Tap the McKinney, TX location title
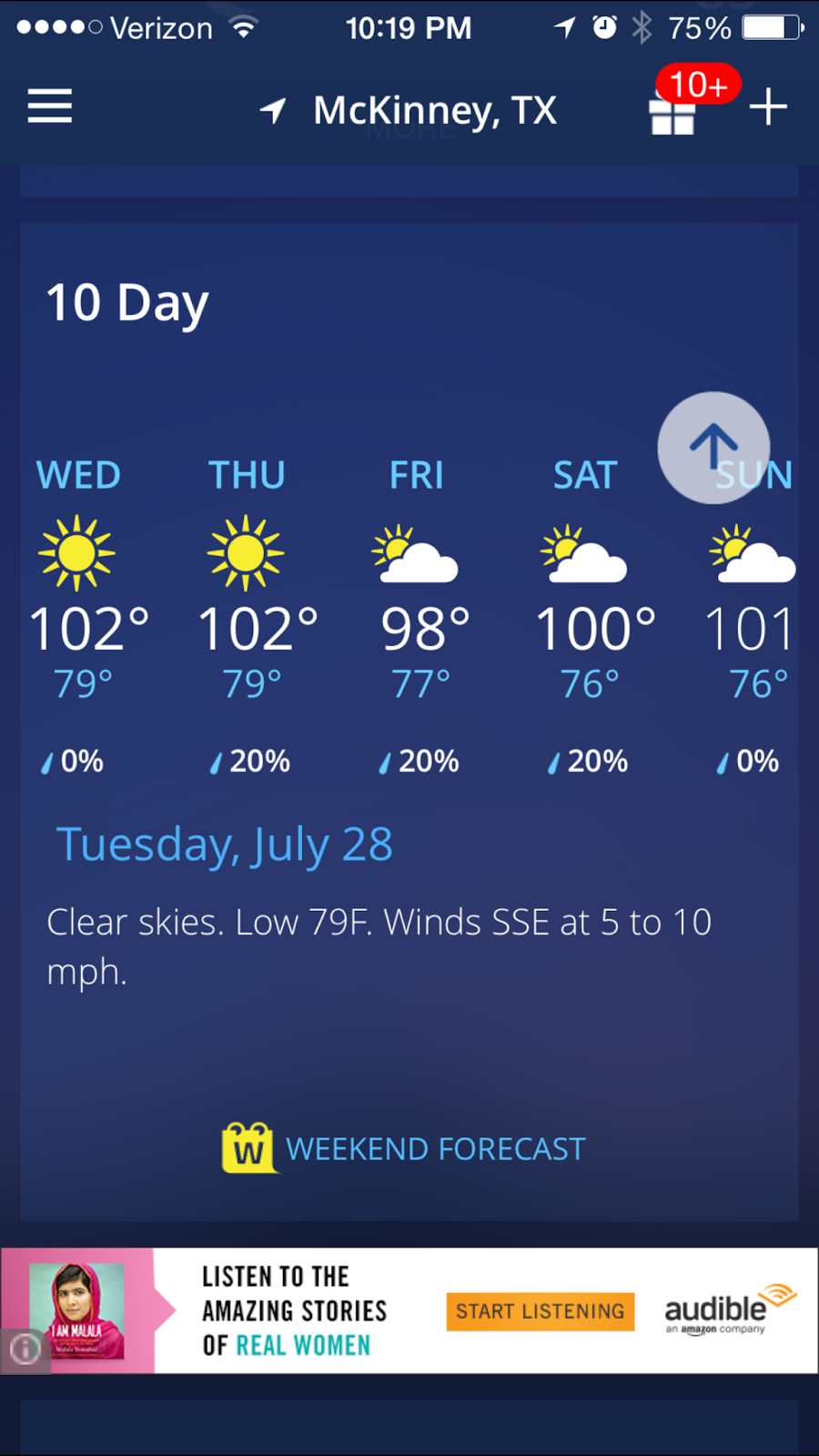The height and width of the screenshot is (1456, 819). pyautogui.click(x=434, y=111)
